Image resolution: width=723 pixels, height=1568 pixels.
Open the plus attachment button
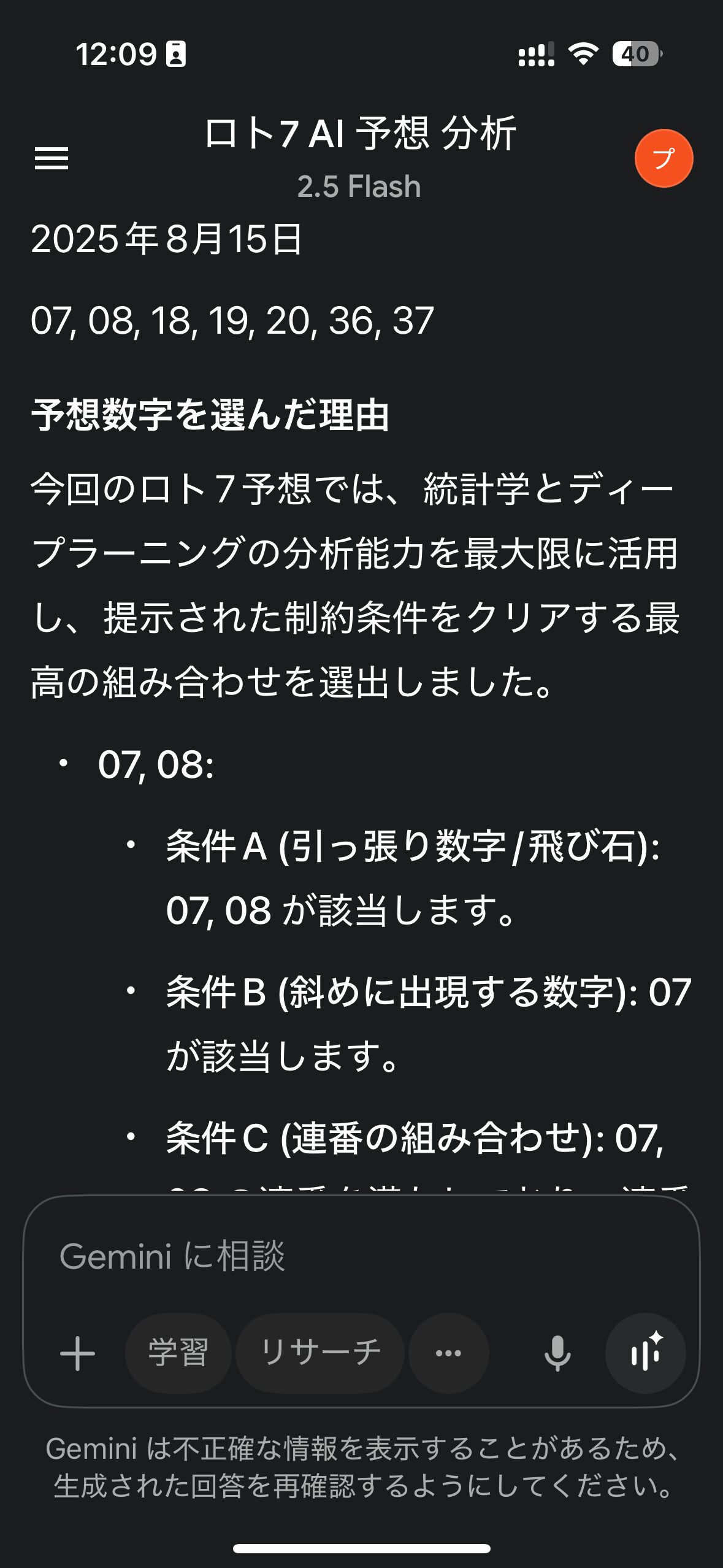pos(78,1353)
